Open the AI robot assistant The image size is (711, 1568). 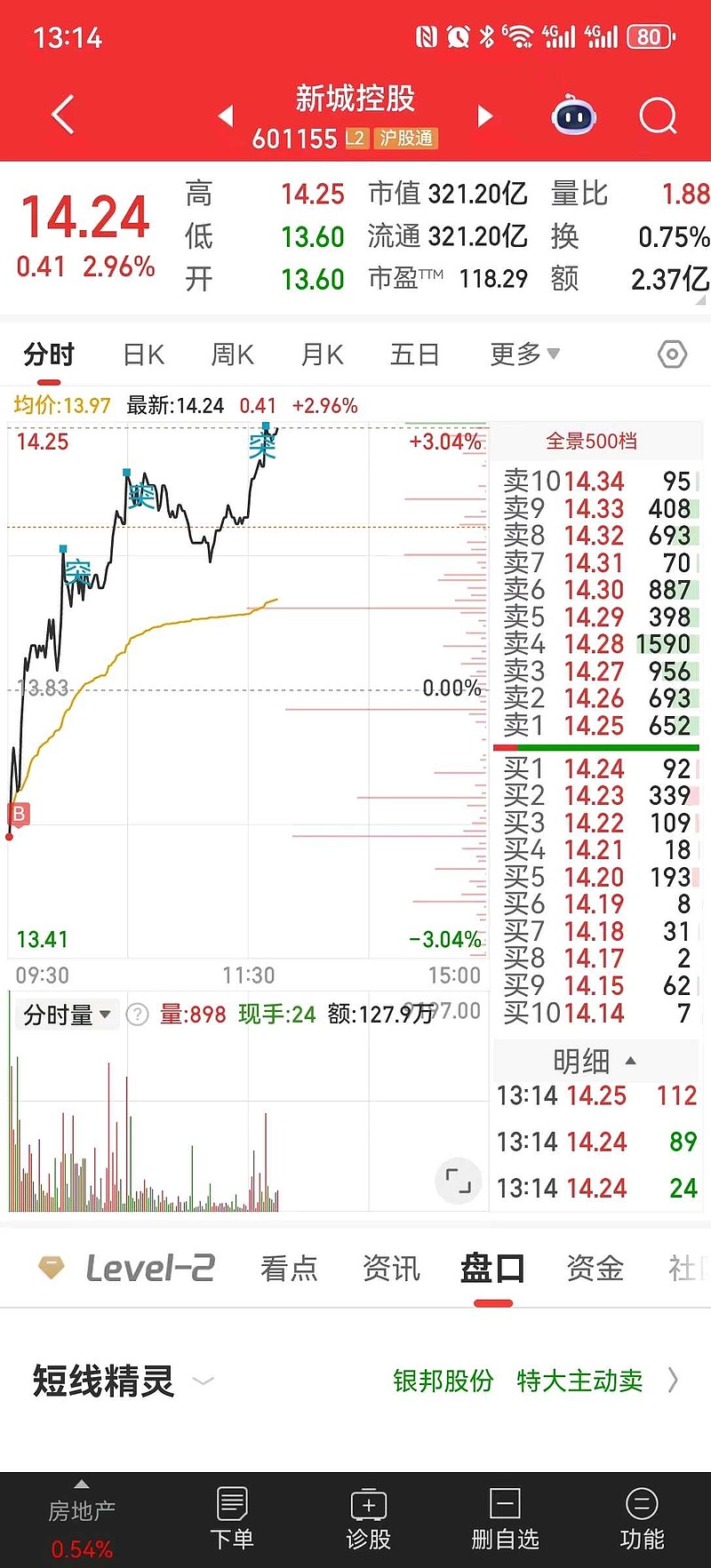[573, 115]
